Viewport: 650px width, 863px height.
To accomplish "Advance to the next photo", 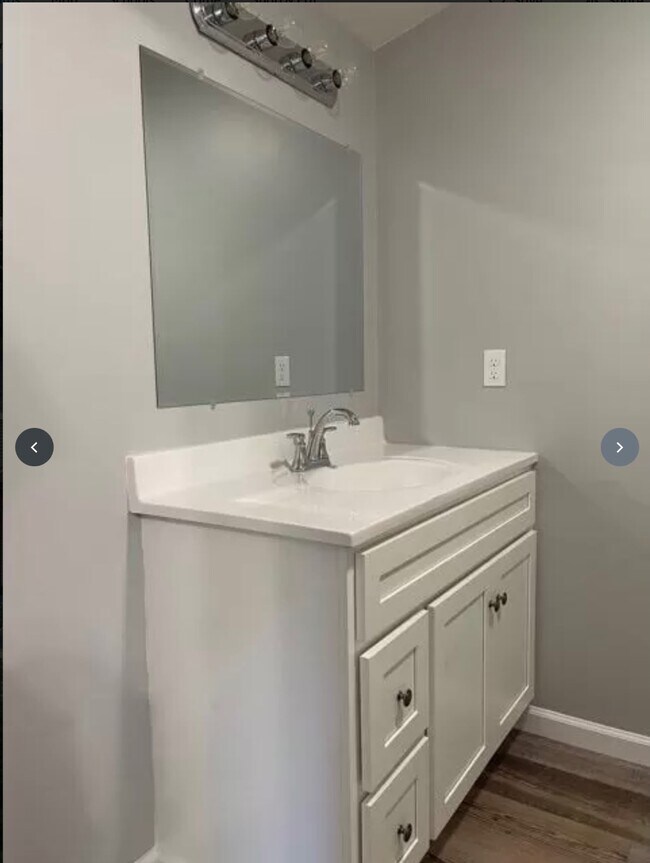I will pos(619,447).
